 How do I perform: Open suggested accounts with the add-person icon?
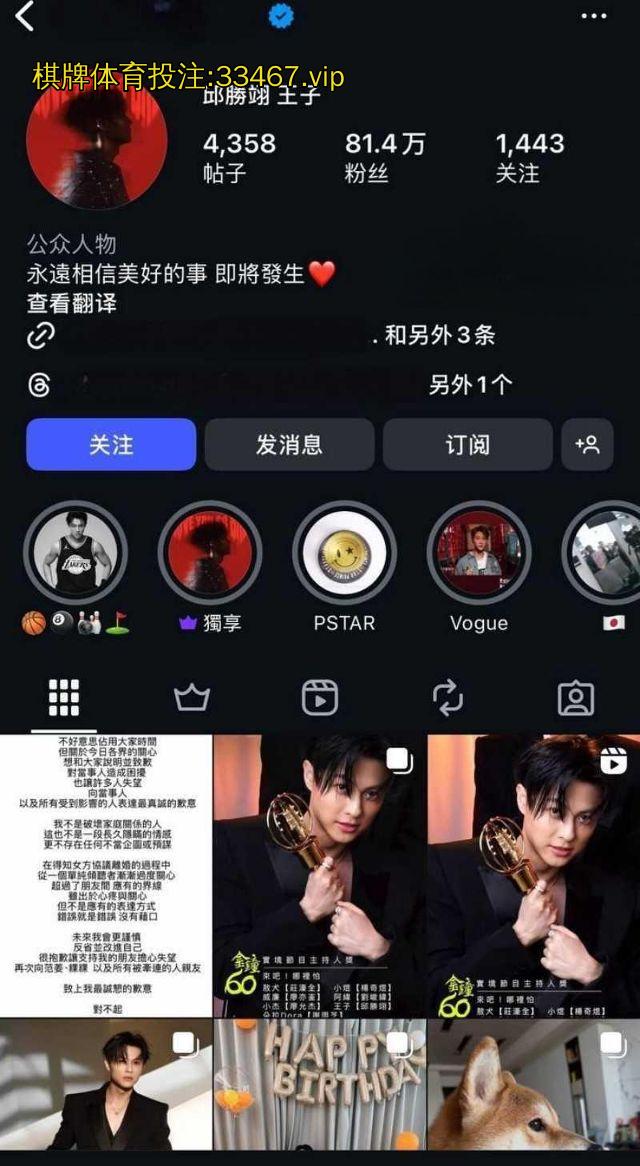point(587,445)
